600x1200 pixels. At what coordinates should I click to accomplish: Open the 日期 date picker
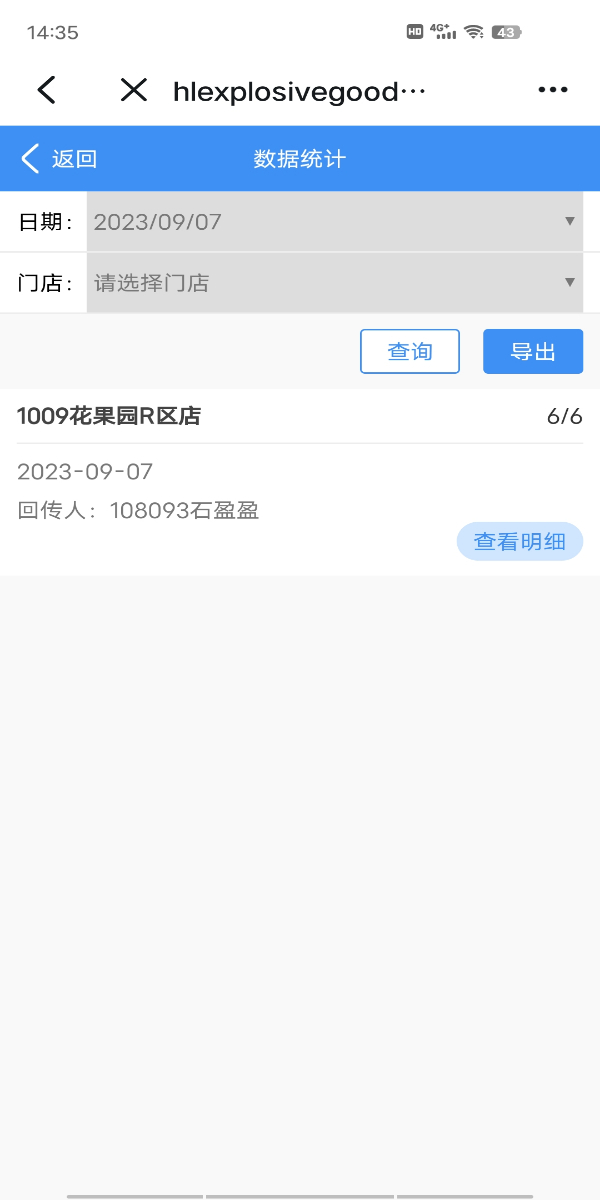334,221
